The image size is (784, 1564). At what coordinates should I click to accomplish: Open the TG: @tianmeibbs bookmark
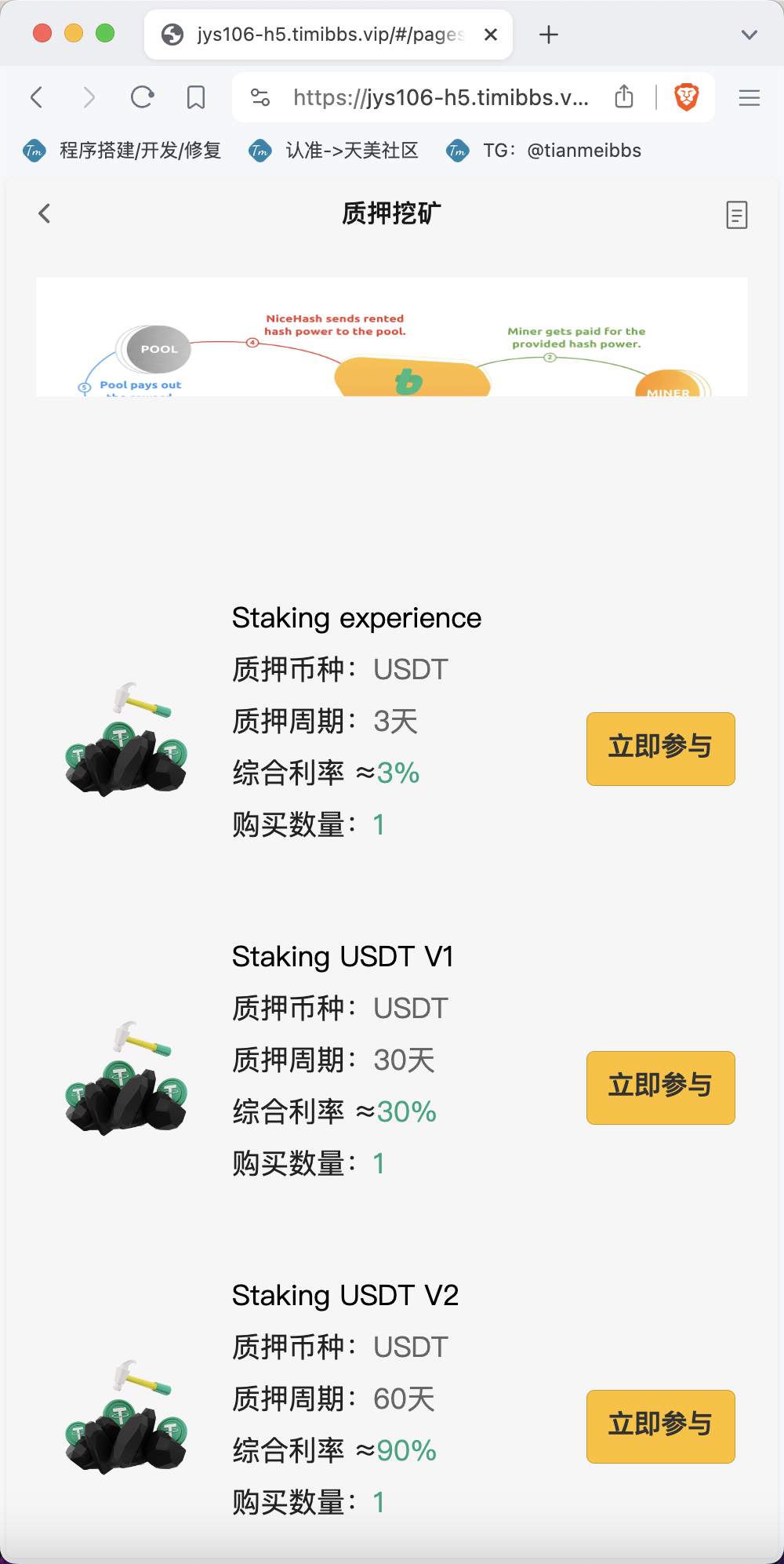click(x=544, y=151)
